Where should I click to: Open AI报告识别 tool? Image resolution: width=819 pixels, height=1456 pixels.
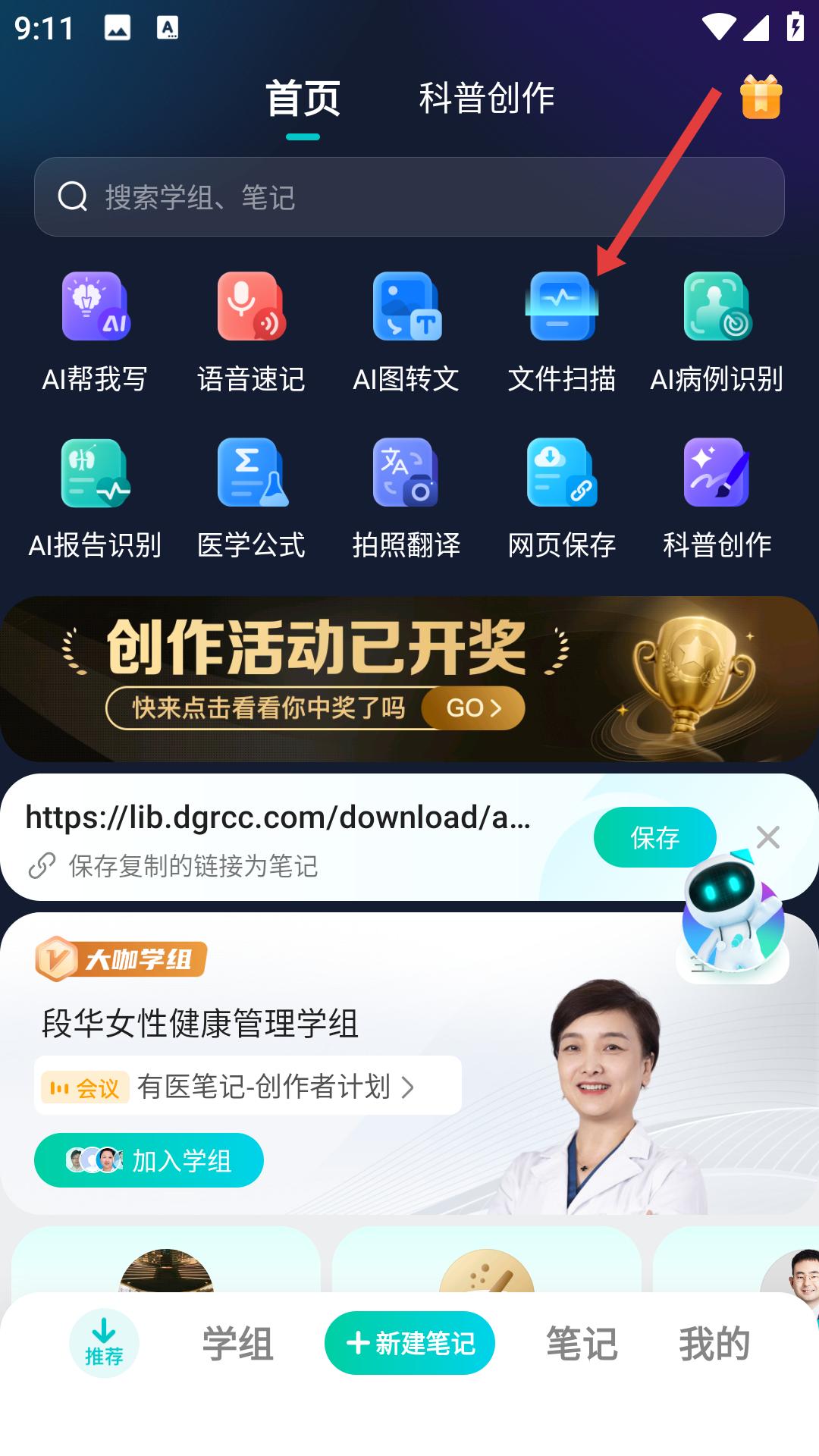96,498
